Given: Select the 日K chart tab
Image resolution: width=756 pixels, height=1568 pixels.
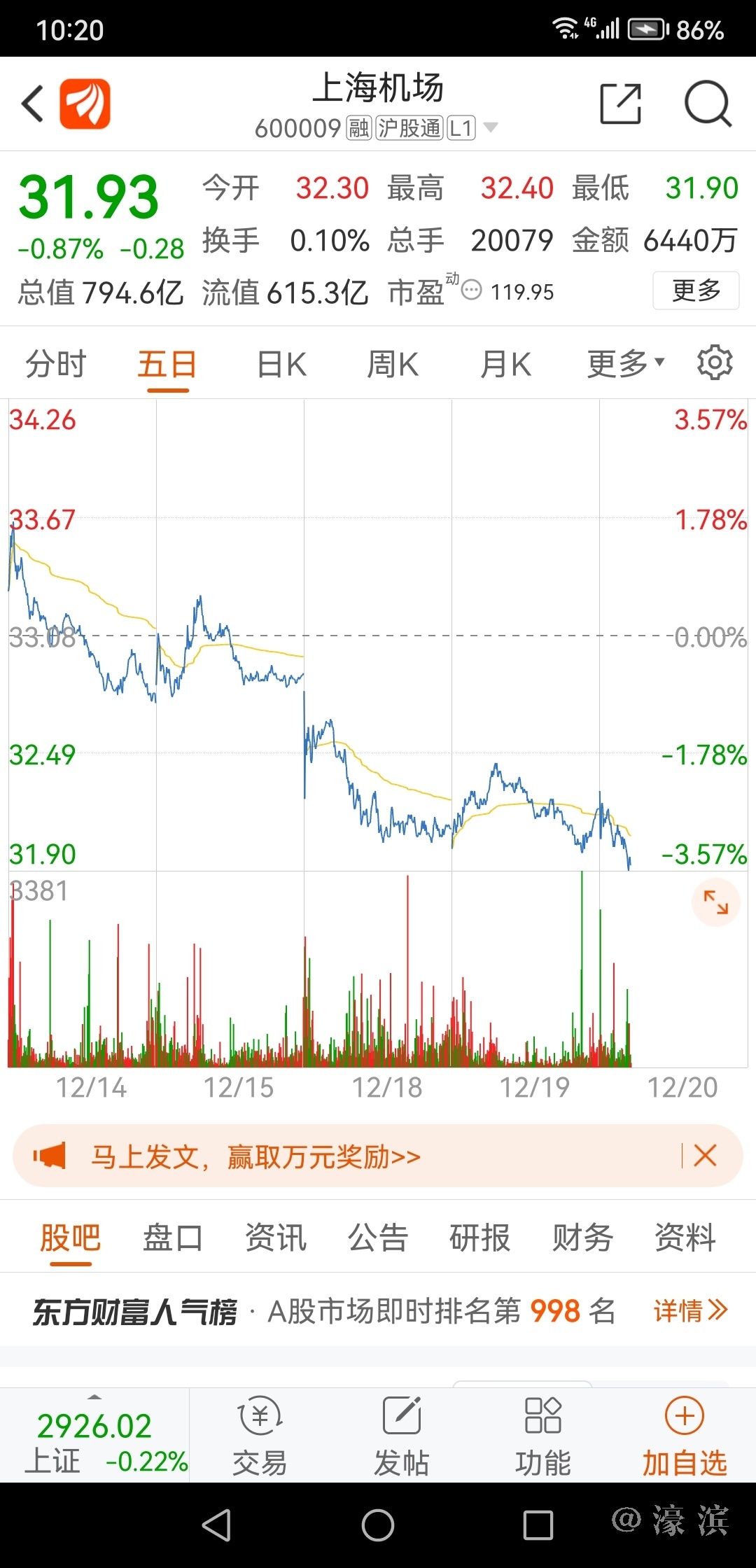Looking at the screenshot, I should (281, 365).
